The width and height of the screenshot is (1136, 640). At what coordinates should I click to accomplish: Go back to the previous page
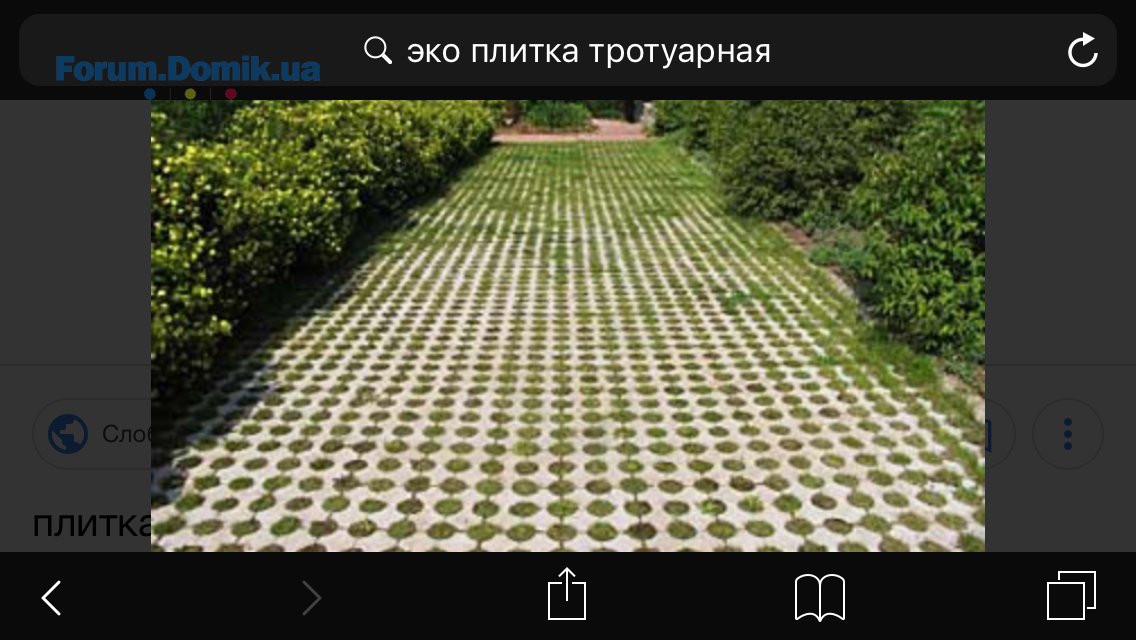click(x=52, y=597)
